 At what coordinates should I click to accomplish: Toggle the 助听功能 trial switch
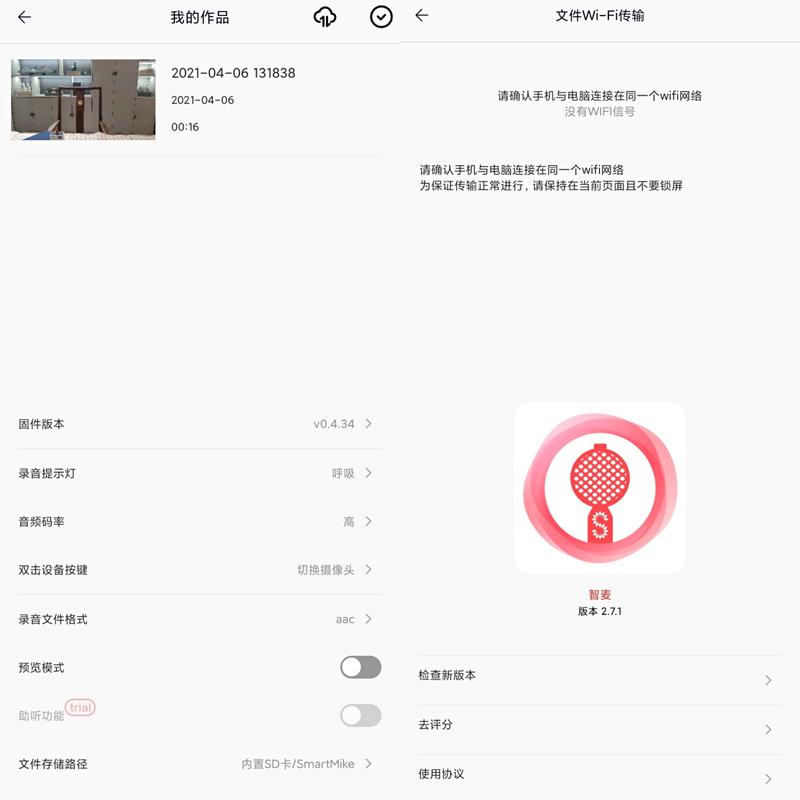coord(360,715)
